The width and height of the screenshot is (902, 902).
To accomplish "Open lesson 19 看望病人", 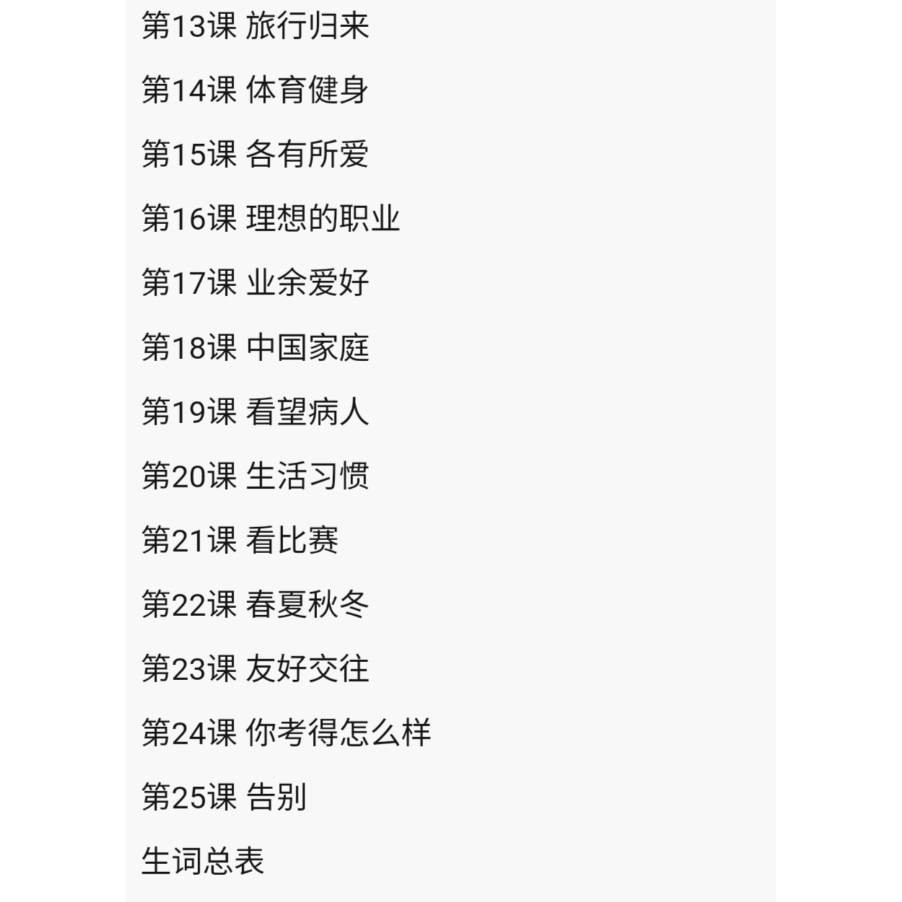I will (255, 411).
